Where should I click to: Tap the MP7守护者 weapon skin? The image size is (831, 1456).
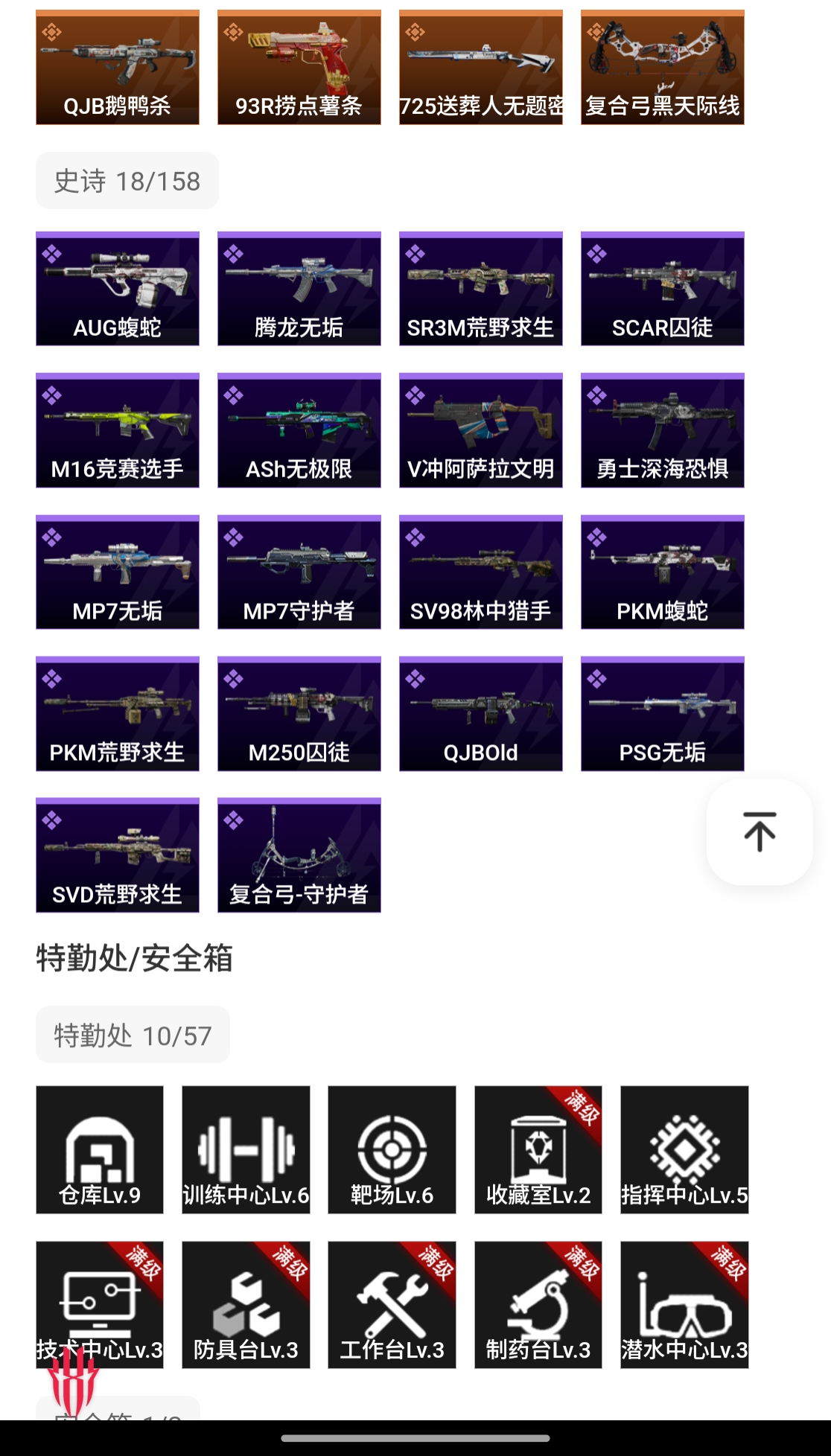(x=299, y=572)
